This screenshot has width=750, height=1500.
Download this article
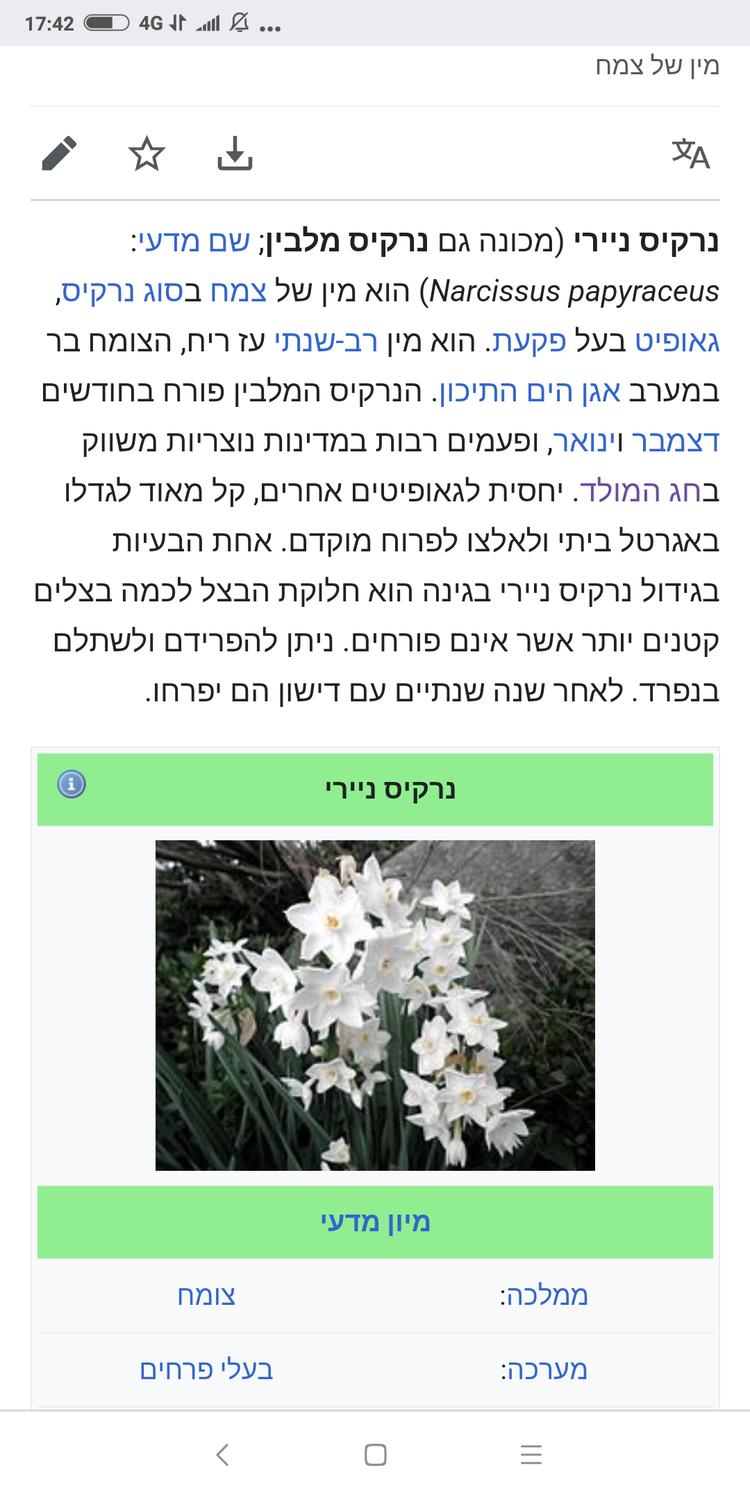pos(235,154)
